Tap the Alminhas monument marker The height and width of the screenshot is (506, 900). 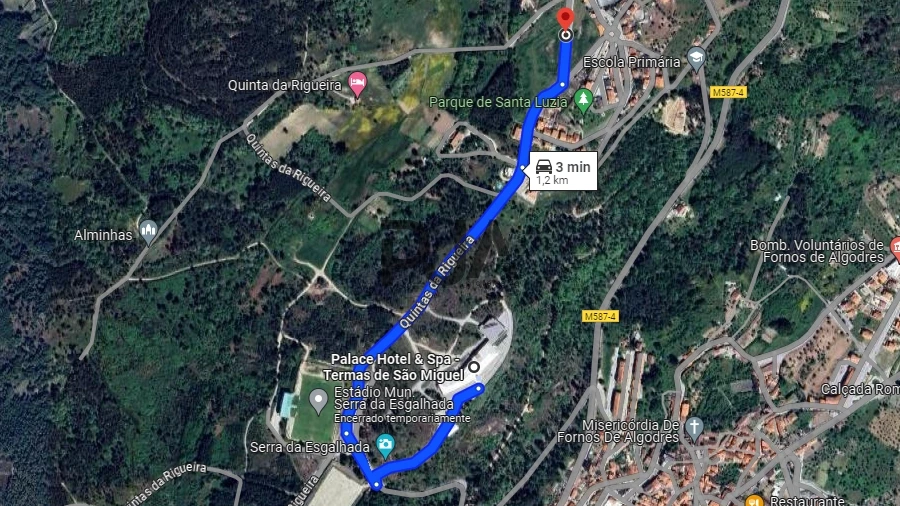pyautogui.click(x=149, y=232)
